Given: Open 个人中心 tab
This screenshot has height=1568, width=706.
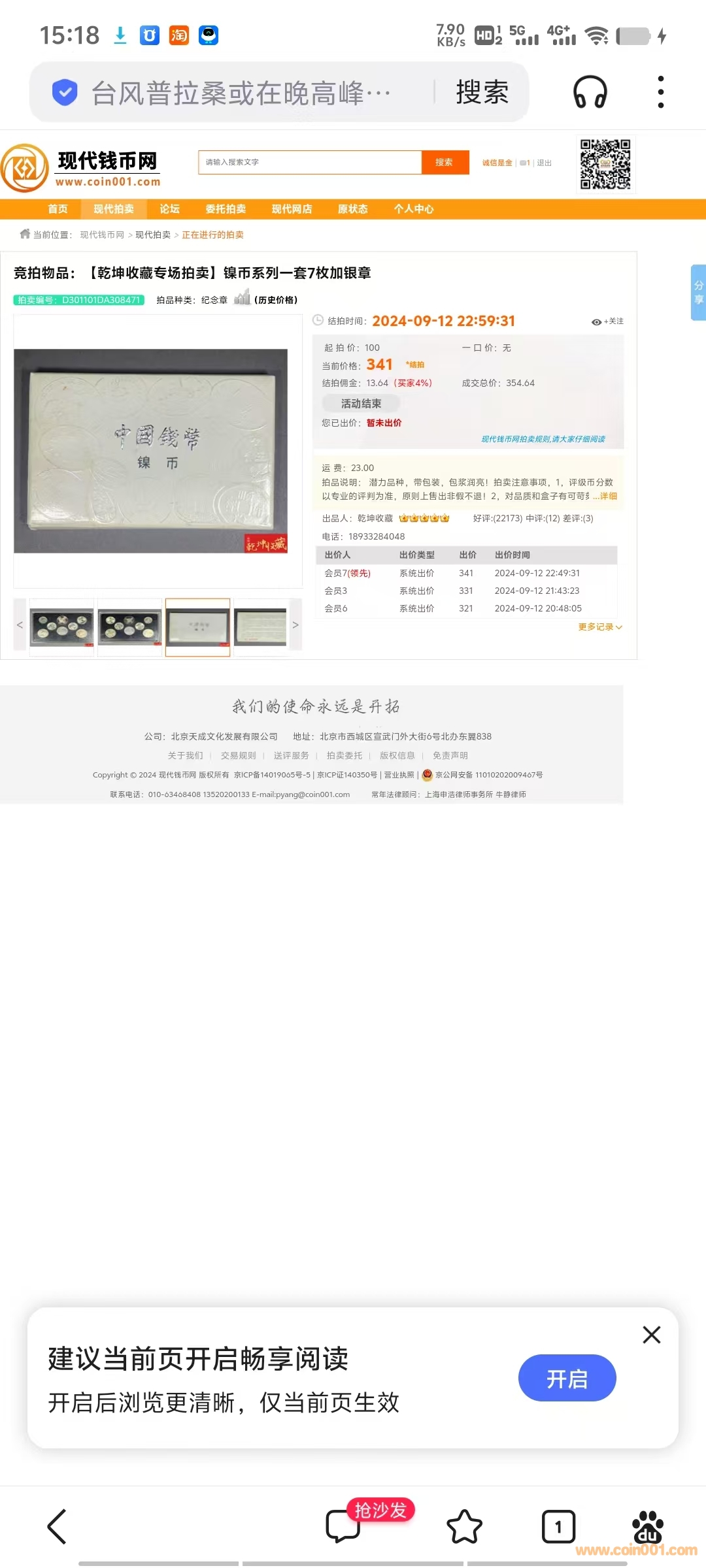Looking at the screenshot, I should click(413, 209).
